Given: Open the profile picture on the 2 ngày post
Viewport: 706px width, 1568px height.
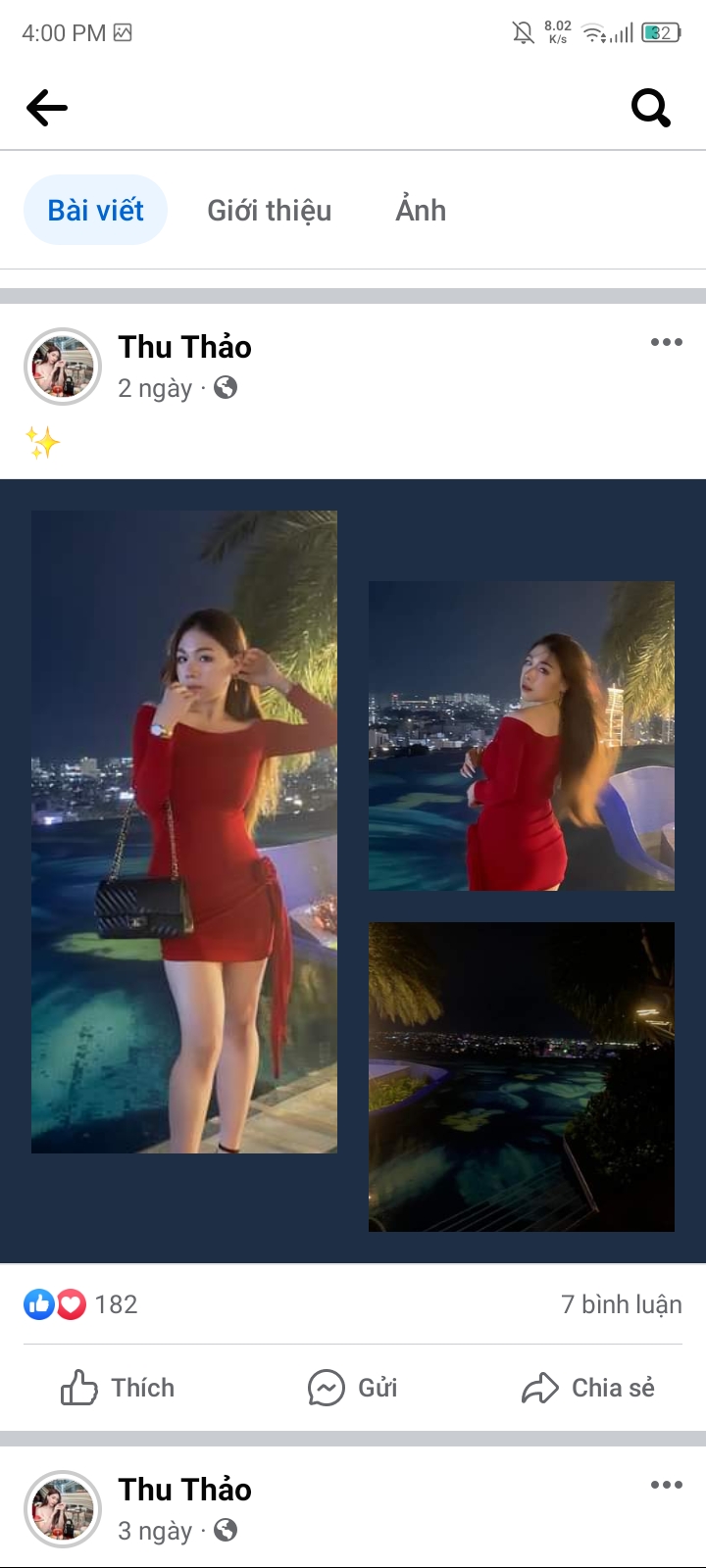Looking at the screenshot, I should 63,367.
